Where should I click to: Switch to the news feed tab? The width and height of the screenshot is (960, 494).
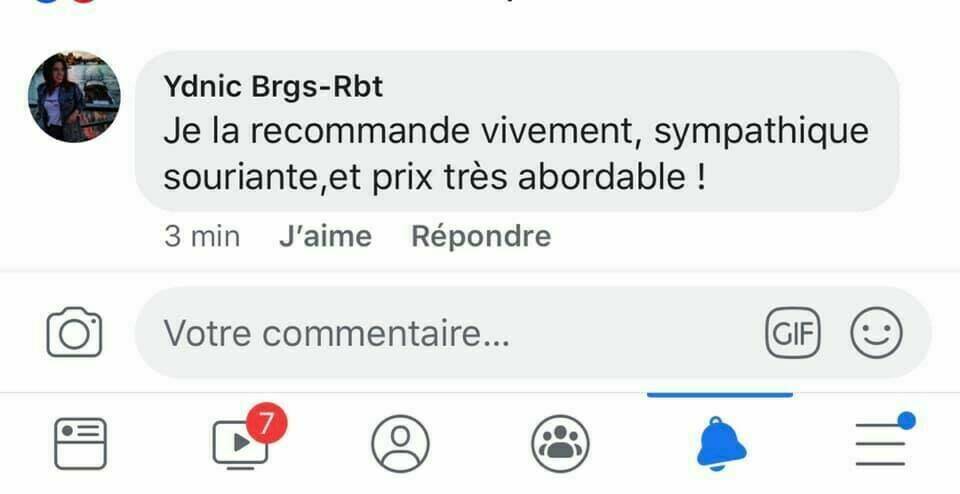point(80,443)
